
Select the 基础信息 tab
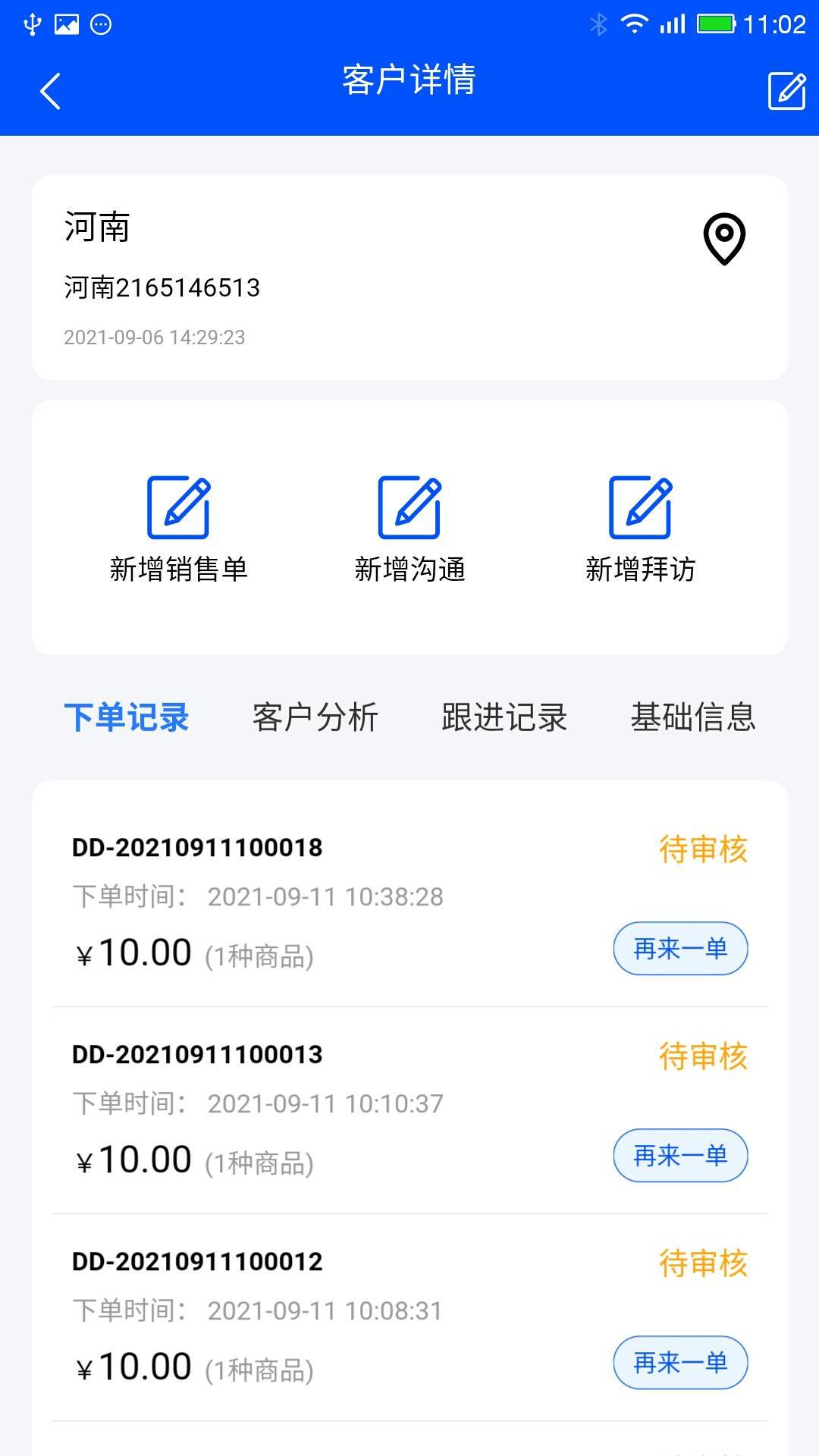pyautogui.click(x=693, y=717)
